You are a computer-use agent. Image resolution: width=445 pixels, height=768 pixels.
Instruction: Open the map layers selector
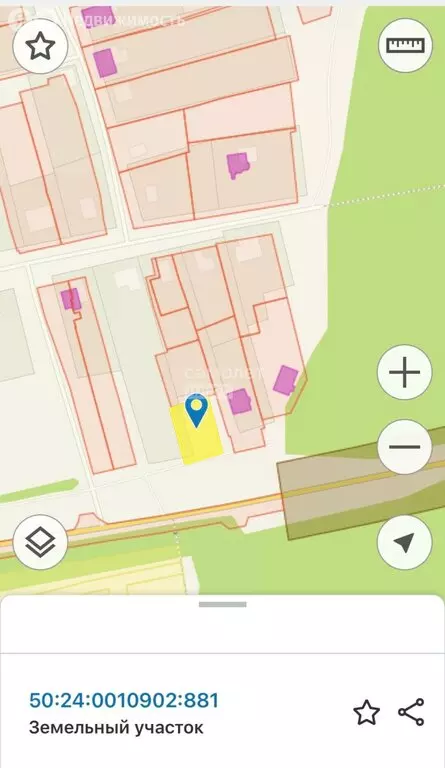pos(40,542)
